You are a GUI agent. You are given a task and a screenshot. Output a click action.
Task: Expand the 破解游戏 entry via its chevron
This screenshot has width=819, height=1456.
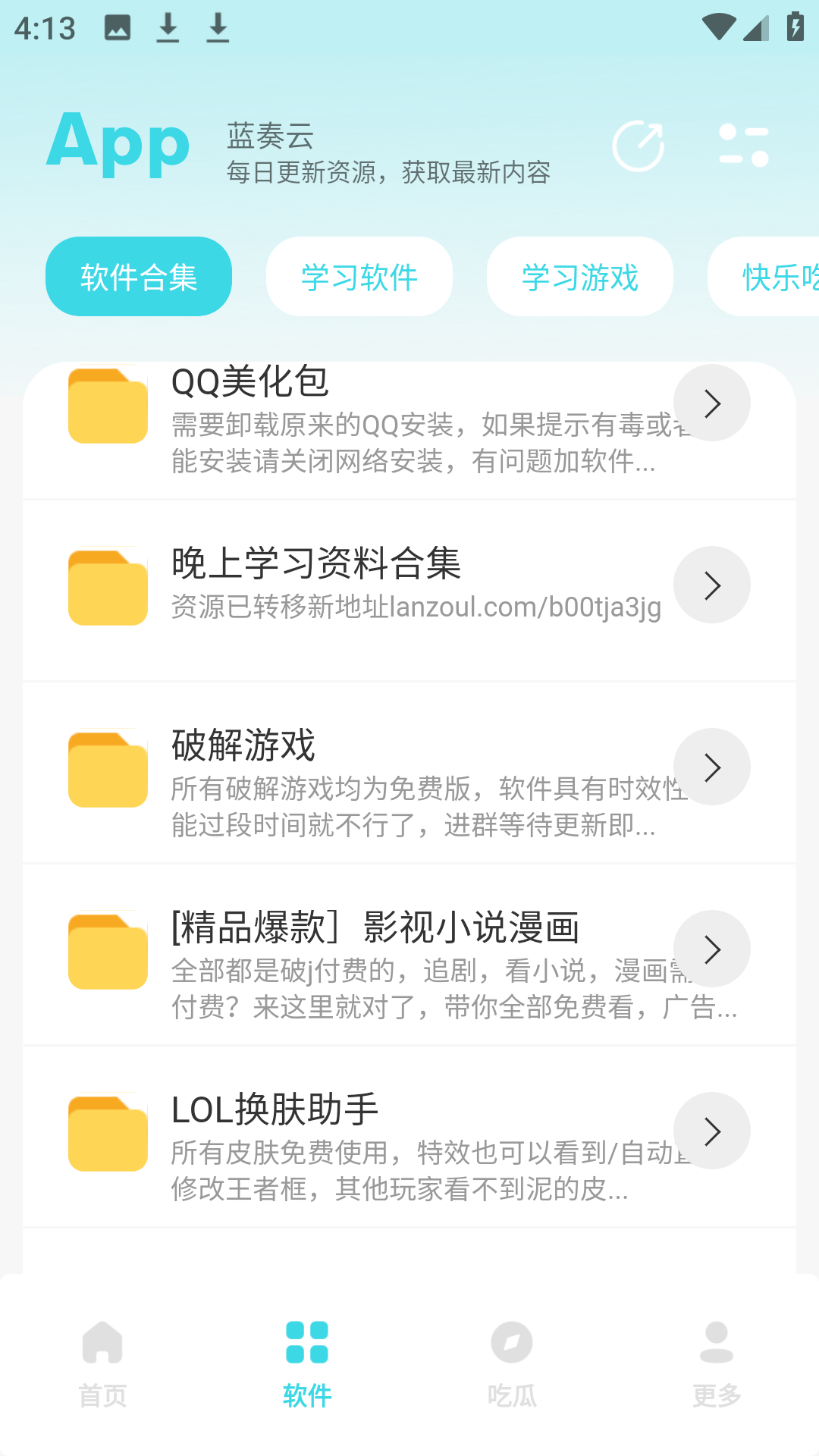(711, 767)
